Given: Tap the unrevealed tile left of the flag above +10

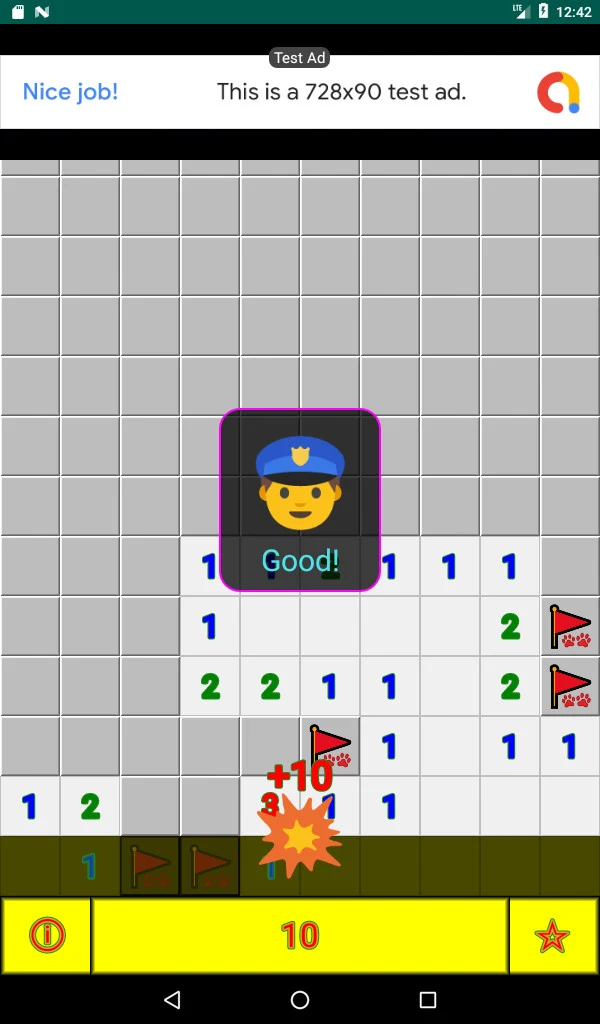Looking at the screenshot, I should point(270,746).
